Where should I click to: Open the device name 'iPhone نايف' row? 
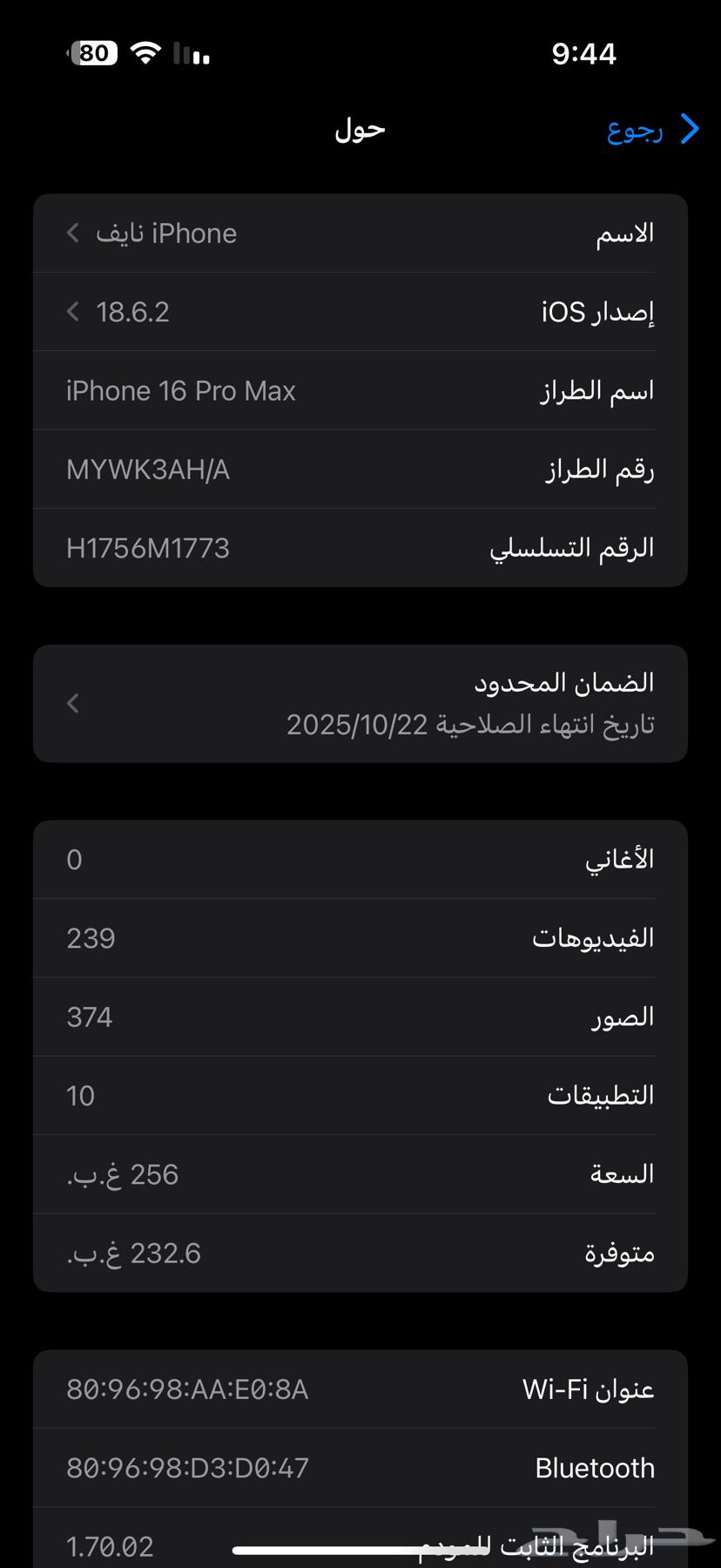click(x=360, y=233)
